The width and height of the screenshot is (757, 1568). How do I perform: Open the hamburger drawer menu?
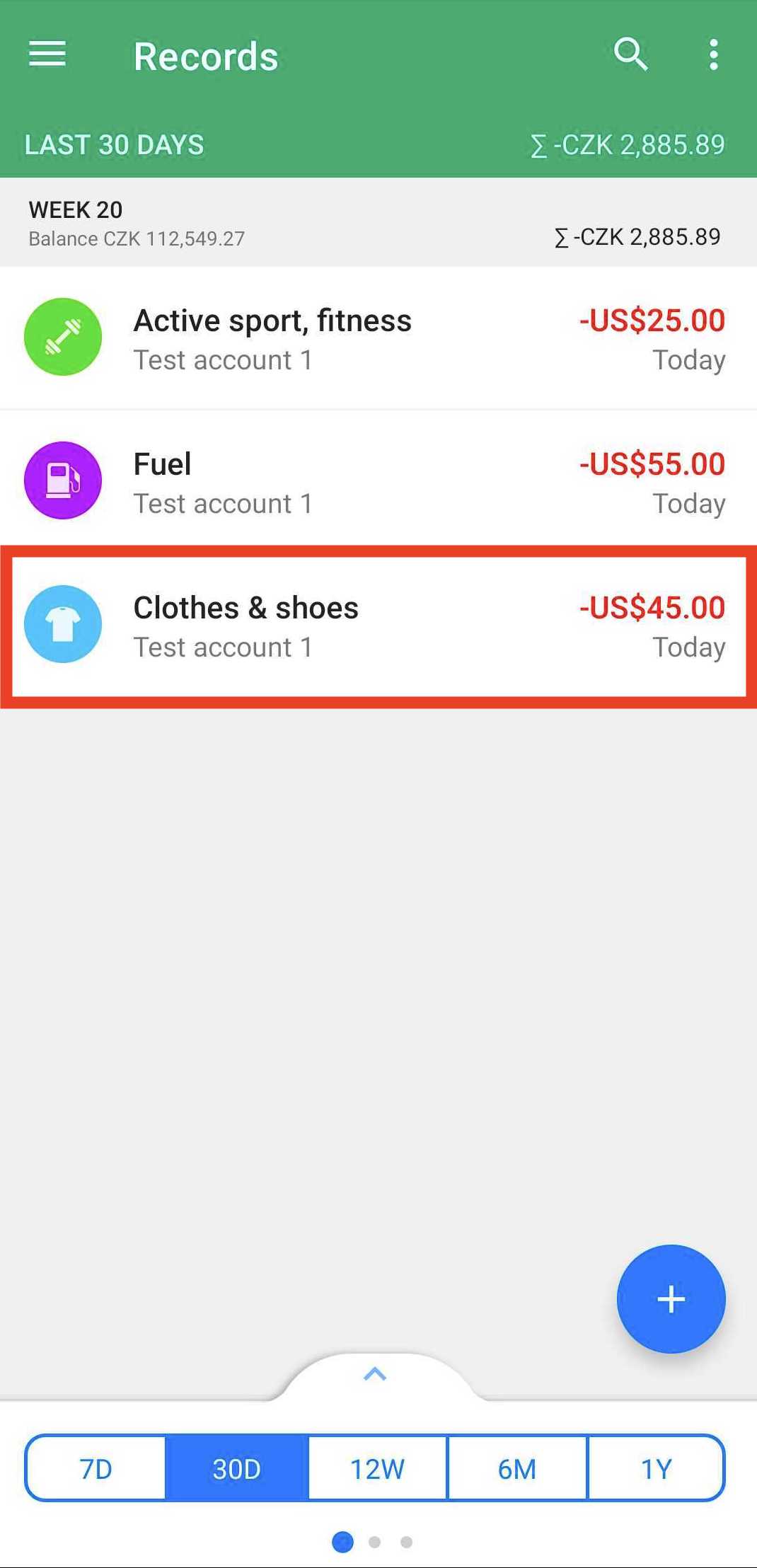coord(47,54)
